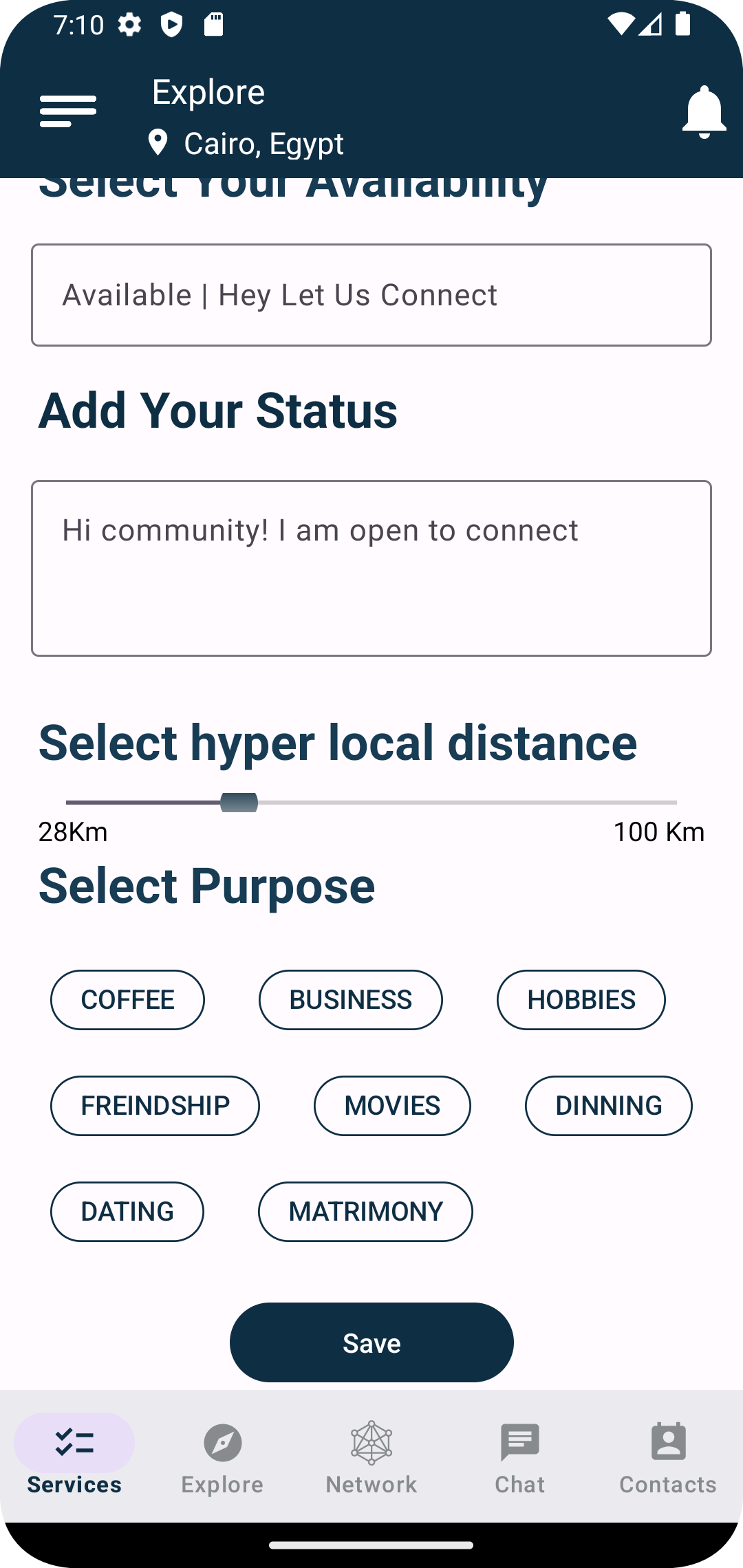This screenshot has width=743, height=1568.
Task: Pick the DATING purpose chip
Action: (x=127, y=1212)
